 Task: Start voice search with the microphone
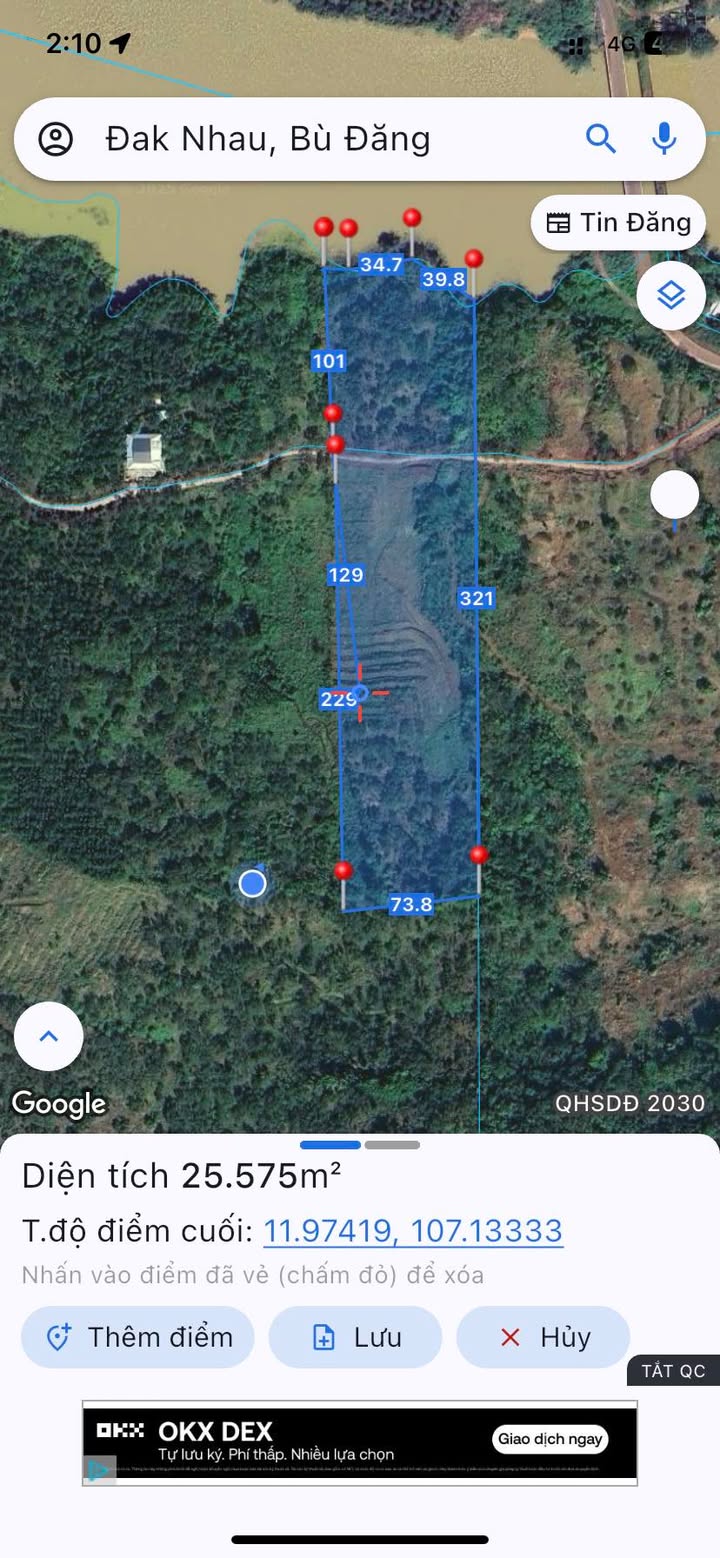[x=664, y=139]
